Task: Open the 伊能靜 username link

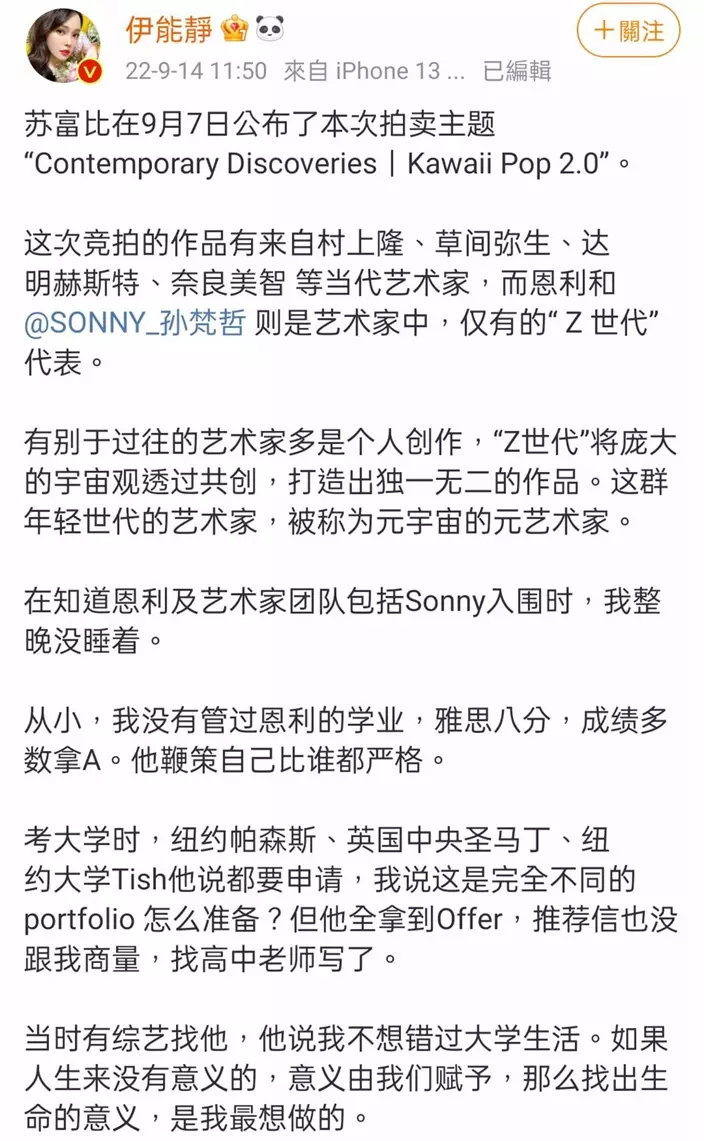Action: click(167, 30)
